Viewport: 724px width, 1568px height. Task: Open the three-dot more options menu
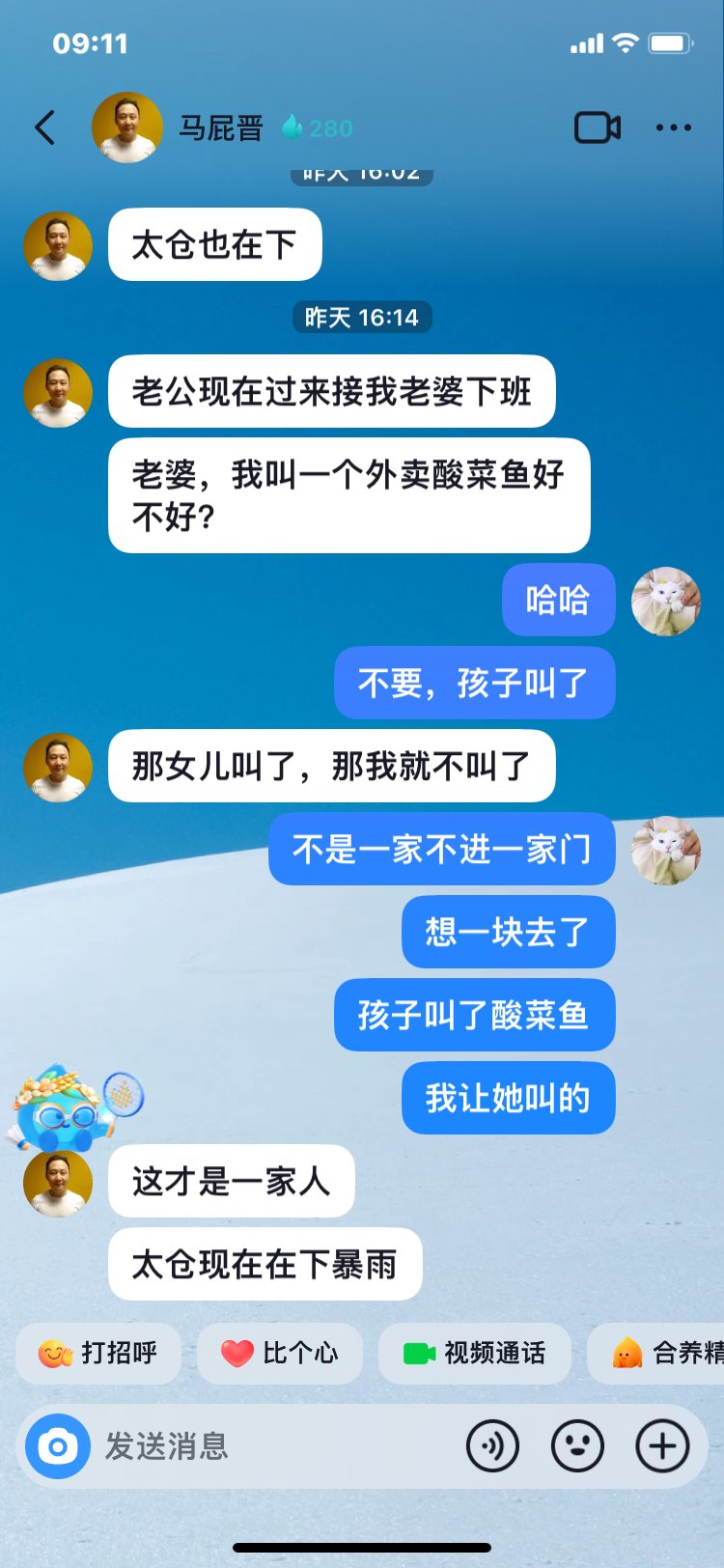click(x=673, y=127)
